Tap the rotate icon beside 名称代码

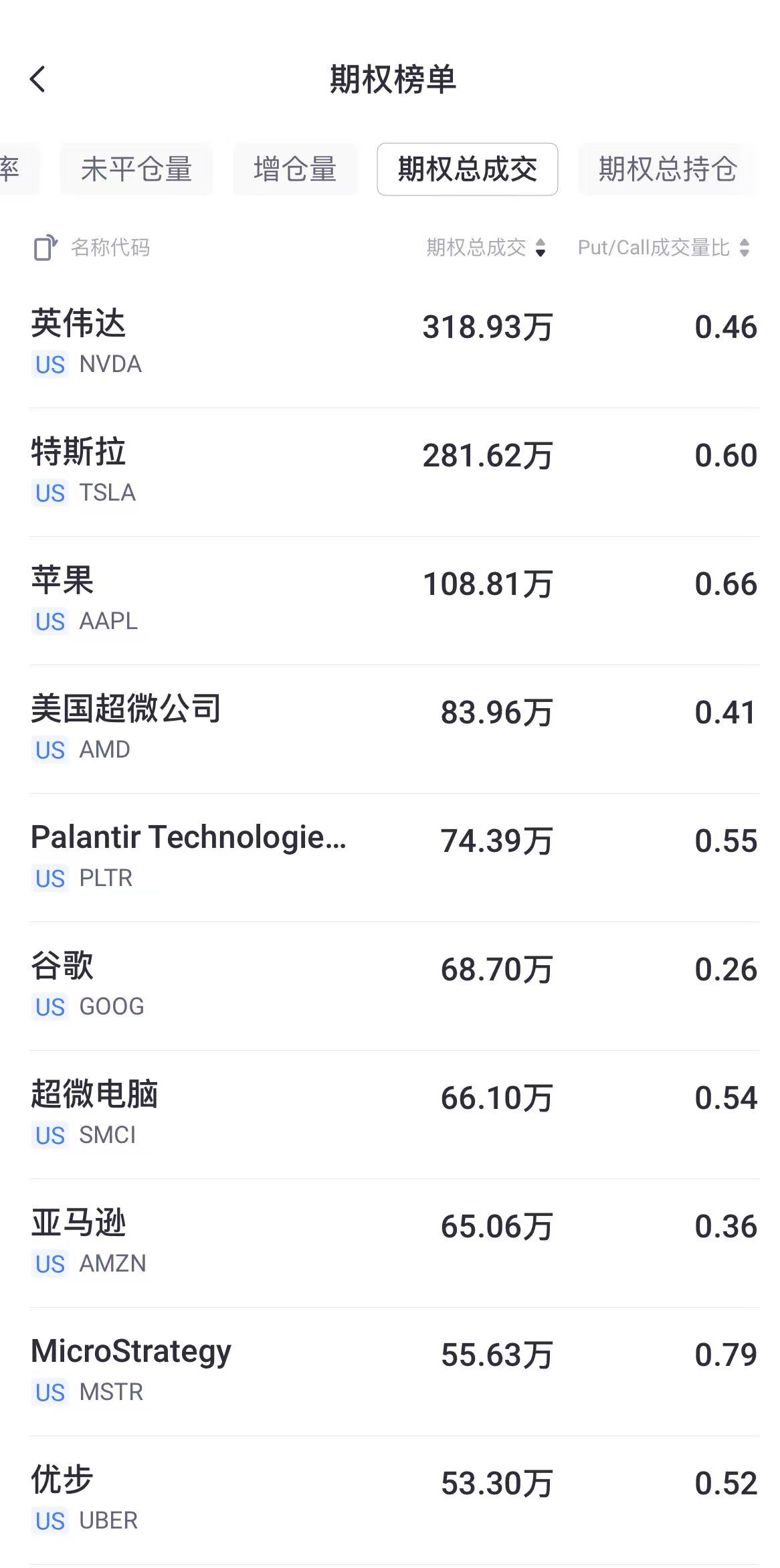[45, 248]
